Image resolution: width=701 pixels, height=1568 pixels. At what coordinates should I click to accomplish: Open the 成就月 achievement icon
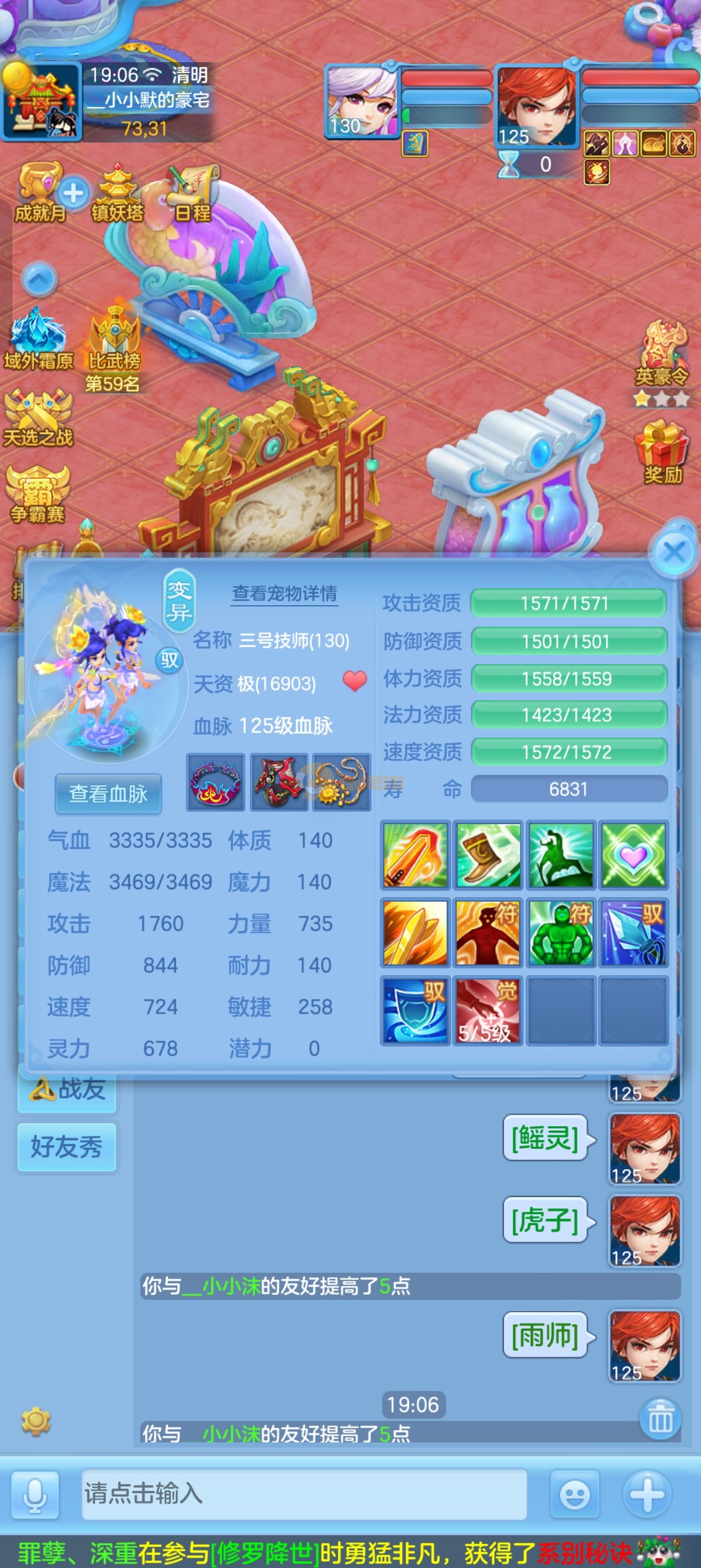click(x=40, y=193)
